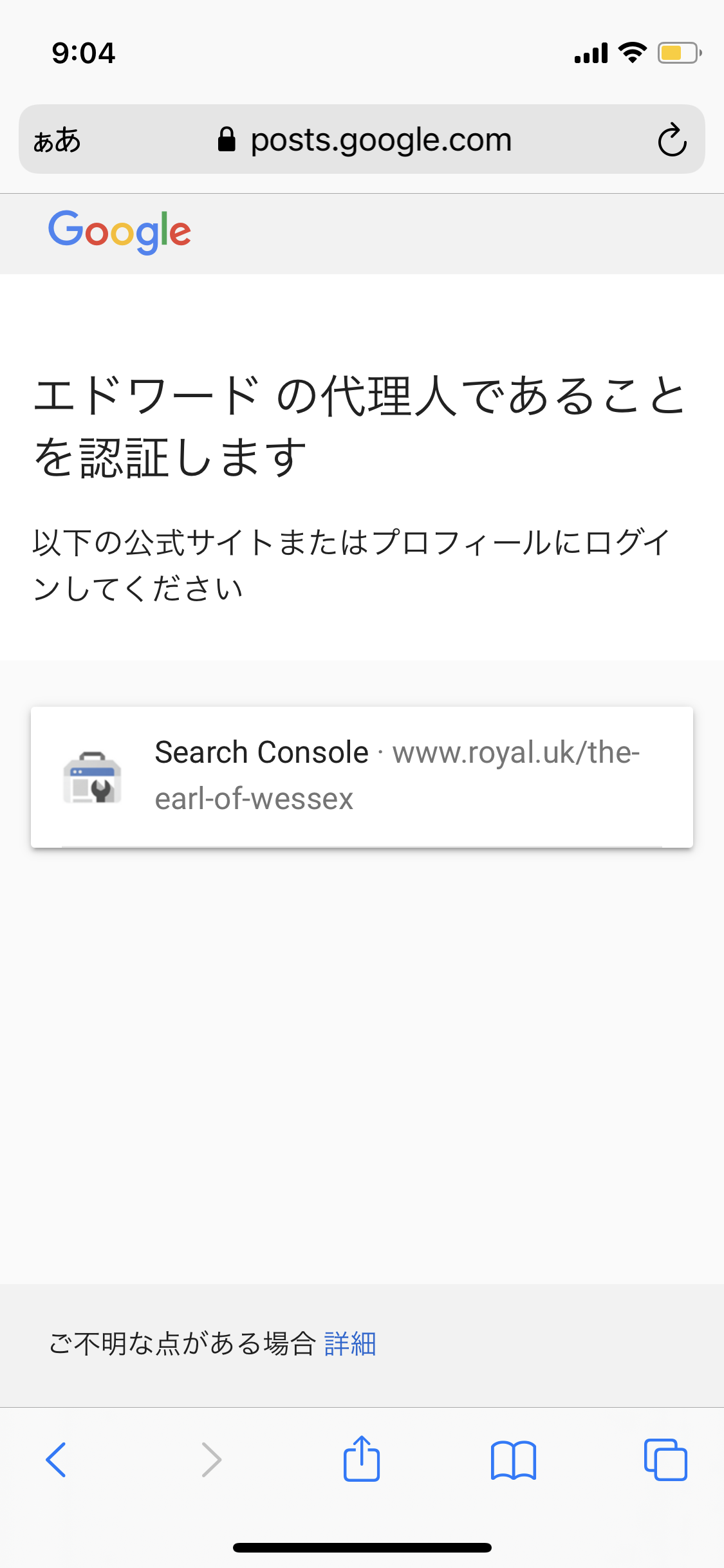
Task: Open the Search Console royal.uk card
Action: coord(362,776)
